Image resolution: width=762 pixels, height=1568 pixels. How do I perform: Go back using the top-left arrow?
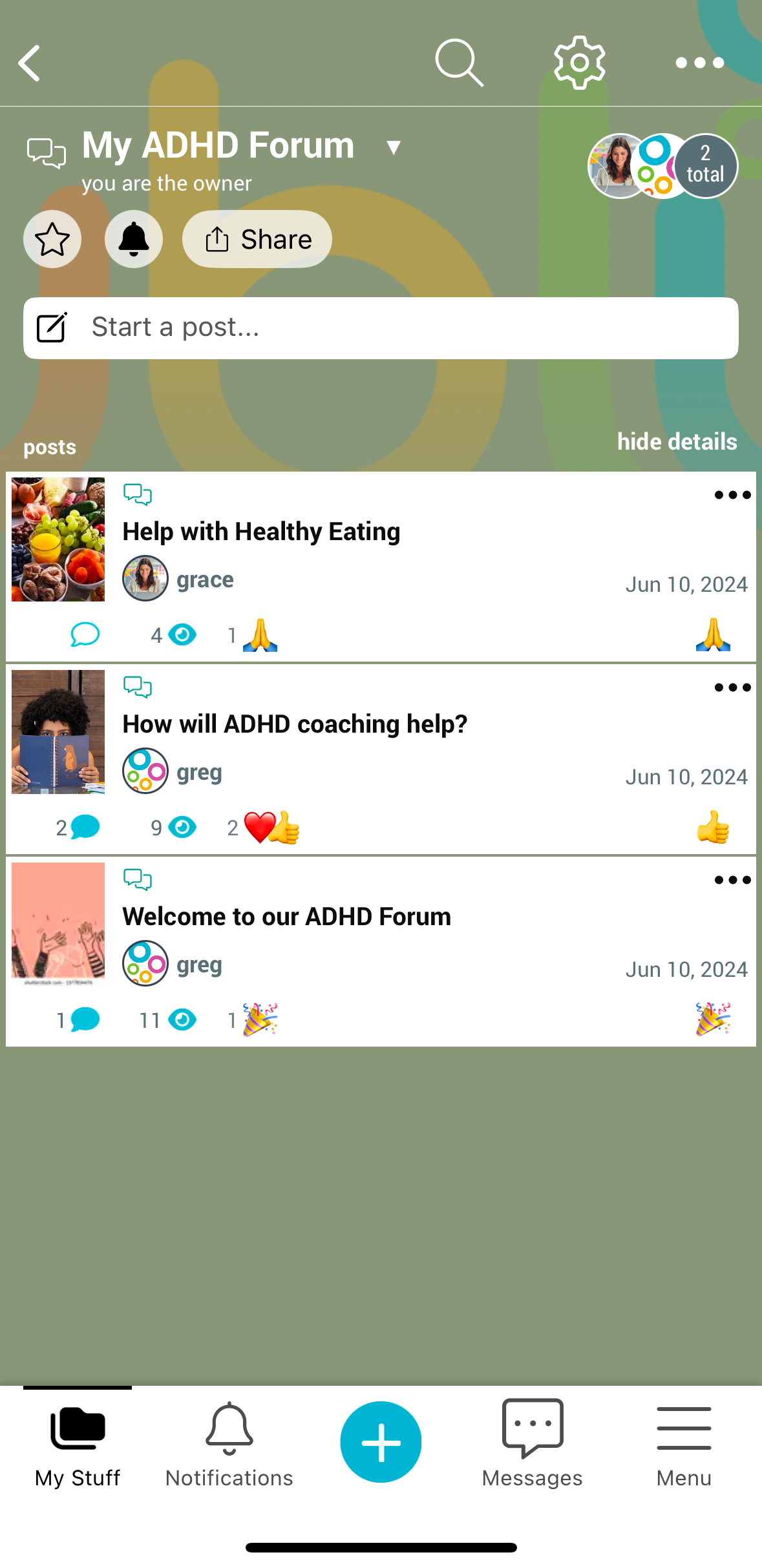pos(30,63)
